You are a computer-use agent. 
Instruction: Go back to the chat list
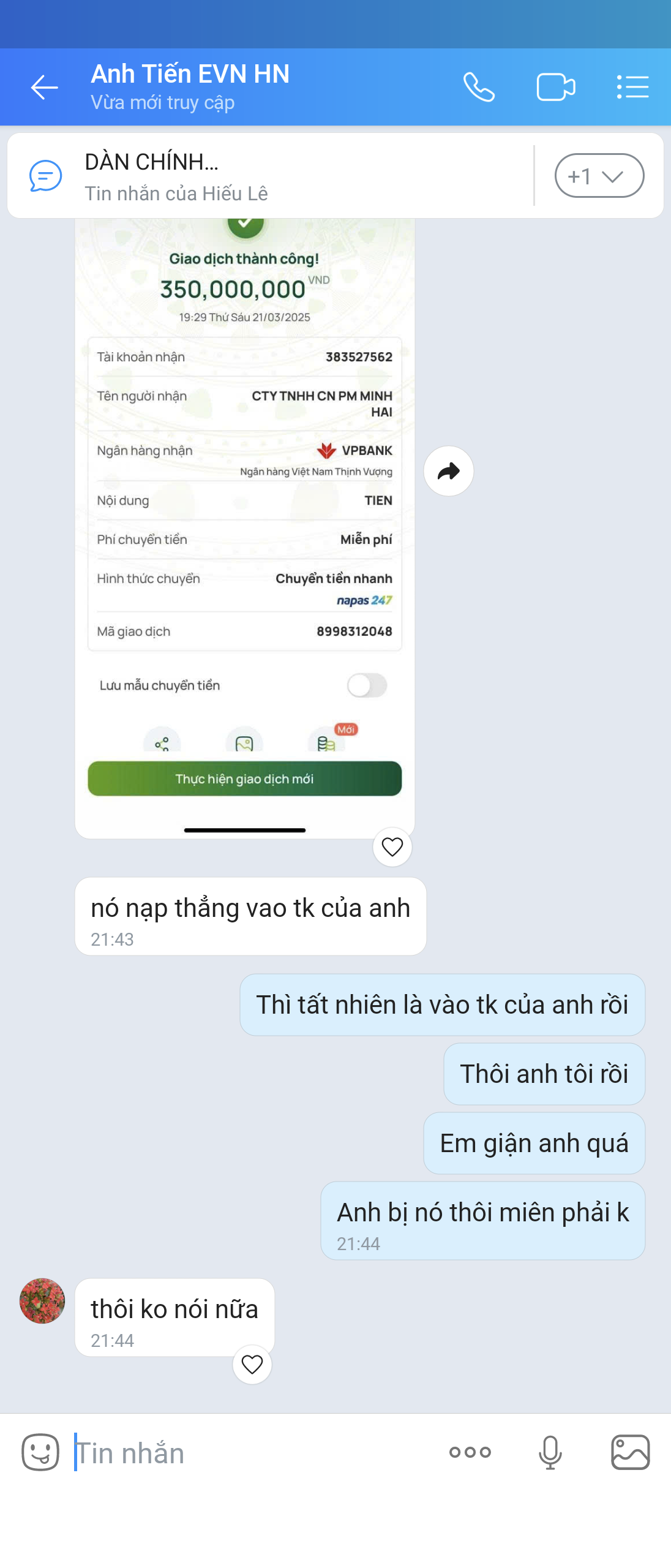[44, 87]
